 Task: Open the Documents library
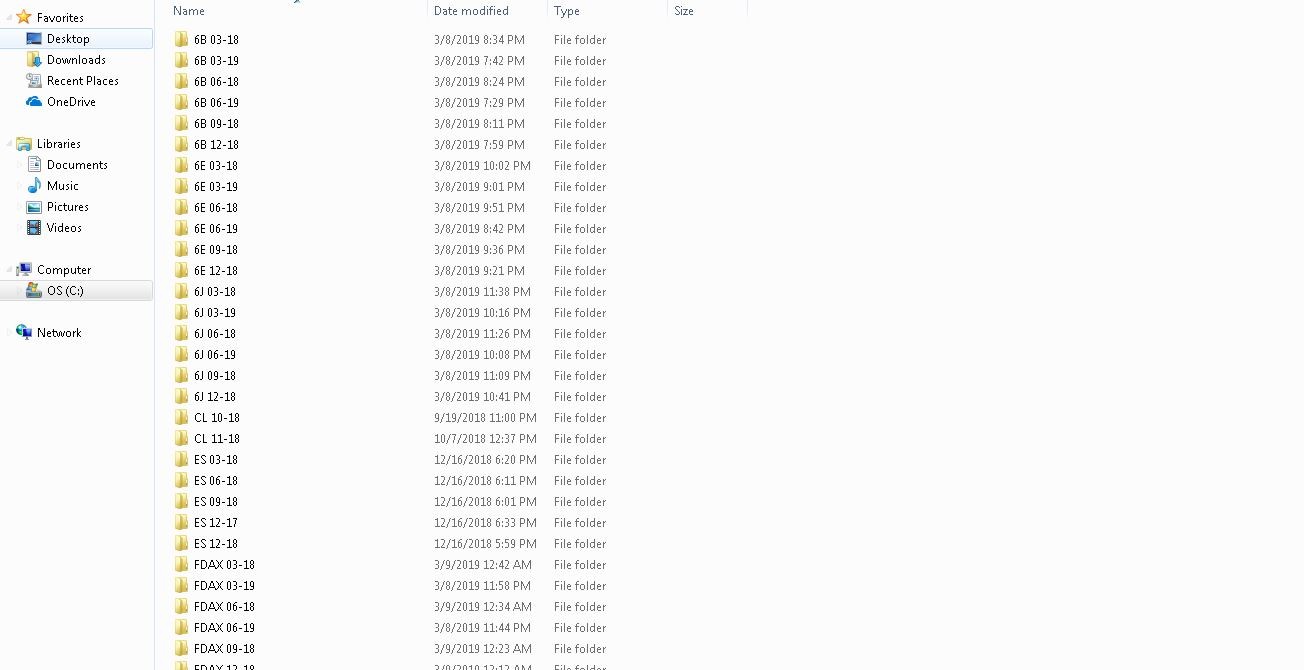77,165
